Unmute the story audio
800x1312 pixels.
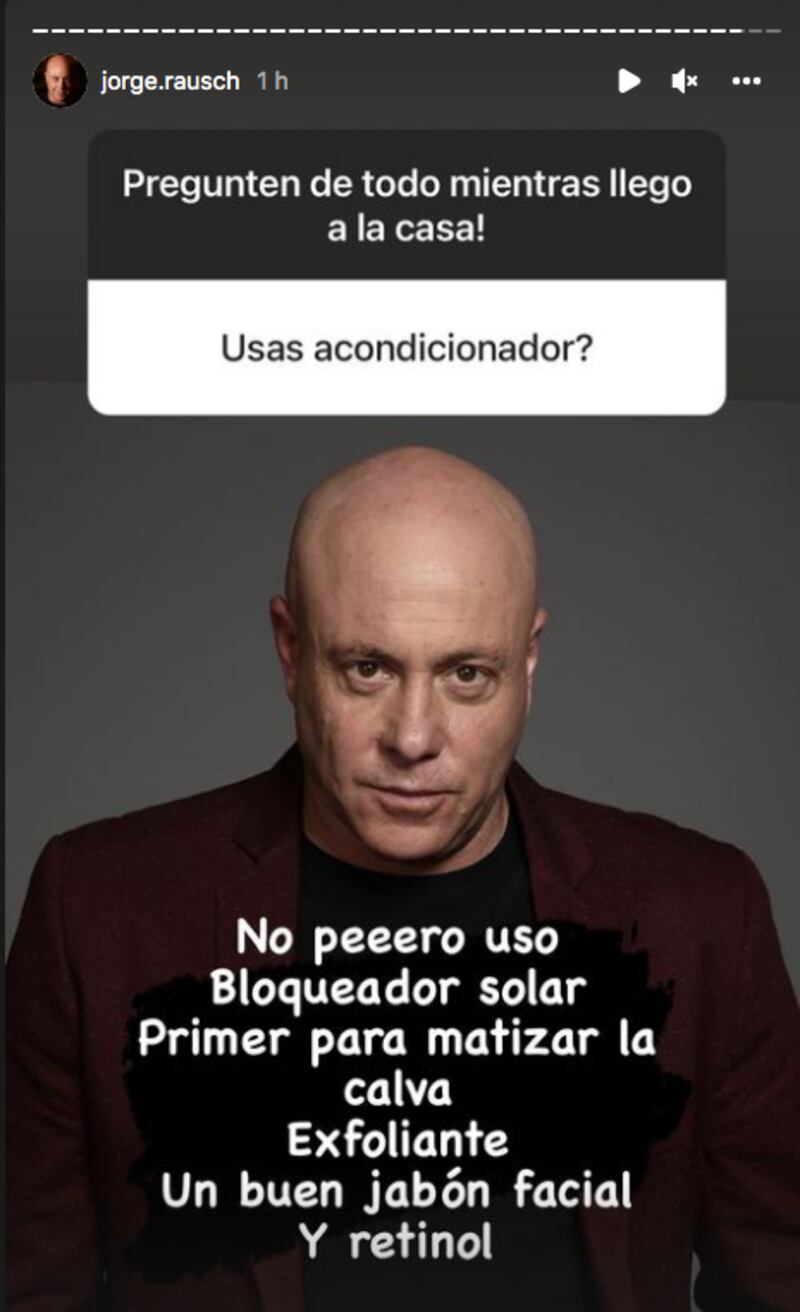coord(685,81)
